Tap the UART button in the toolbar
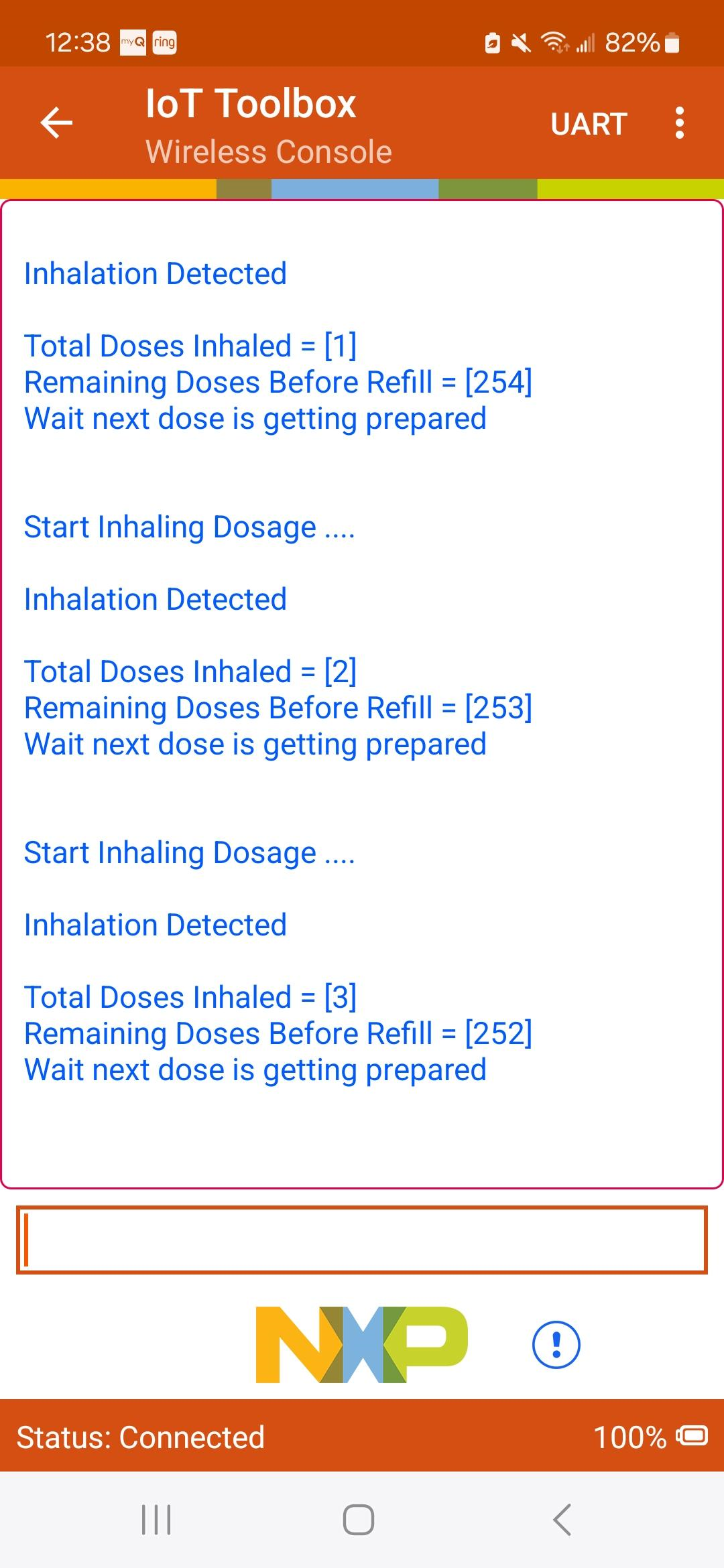 [x=589, y=124]
